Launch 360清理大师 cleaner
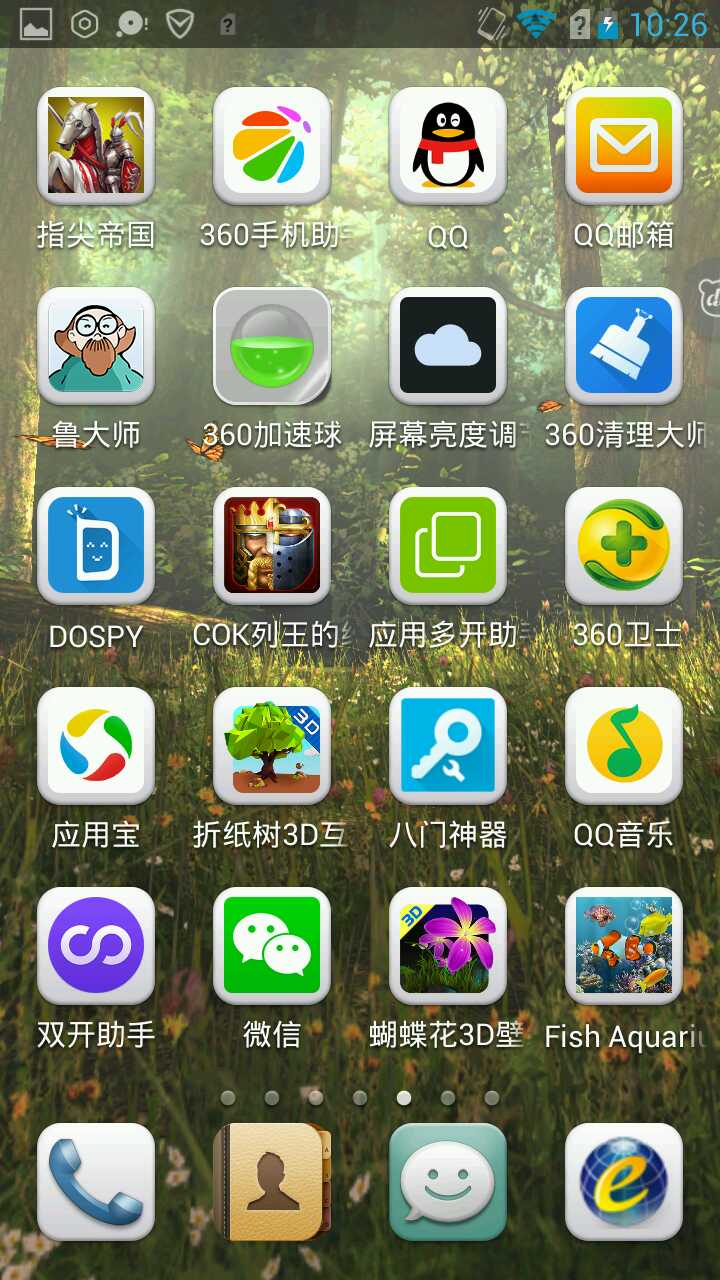 pyautogui.click(x=624, y=346)
